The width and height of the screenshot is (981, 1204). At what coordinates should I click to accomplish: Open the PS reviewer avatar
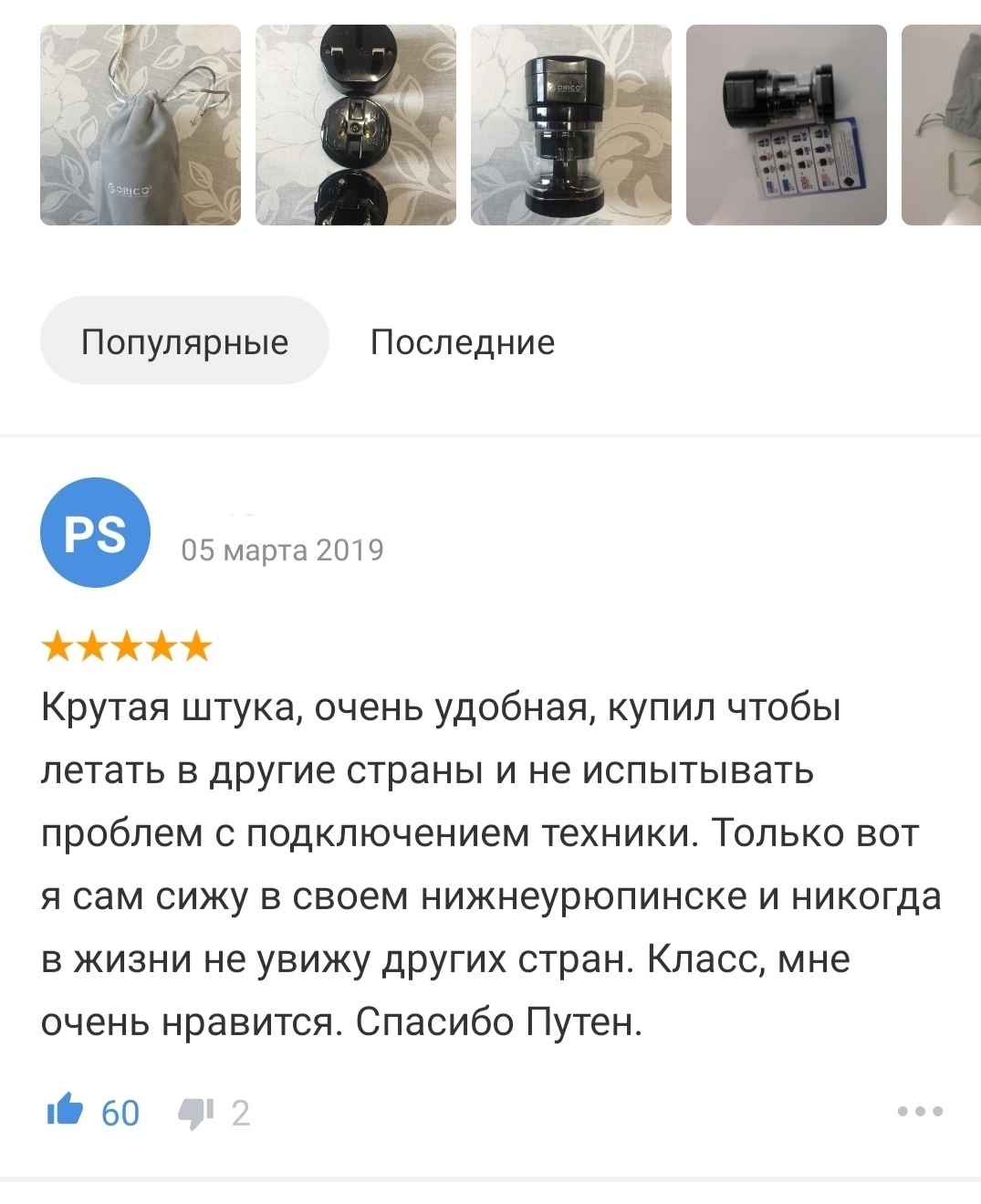point(96,532)
